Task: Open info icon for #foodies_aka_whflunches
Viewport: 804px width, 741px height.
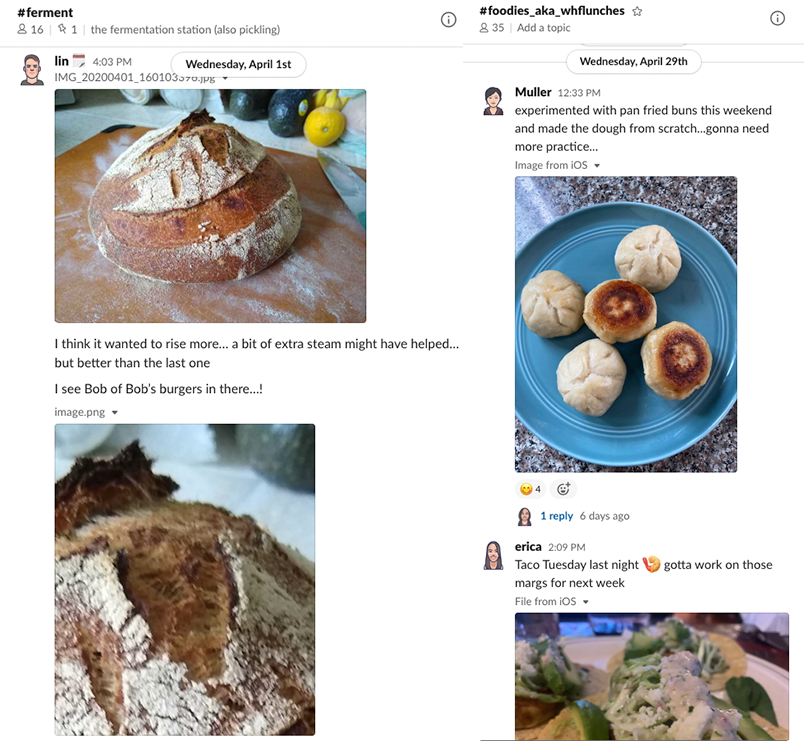Action: coord(777,19)
